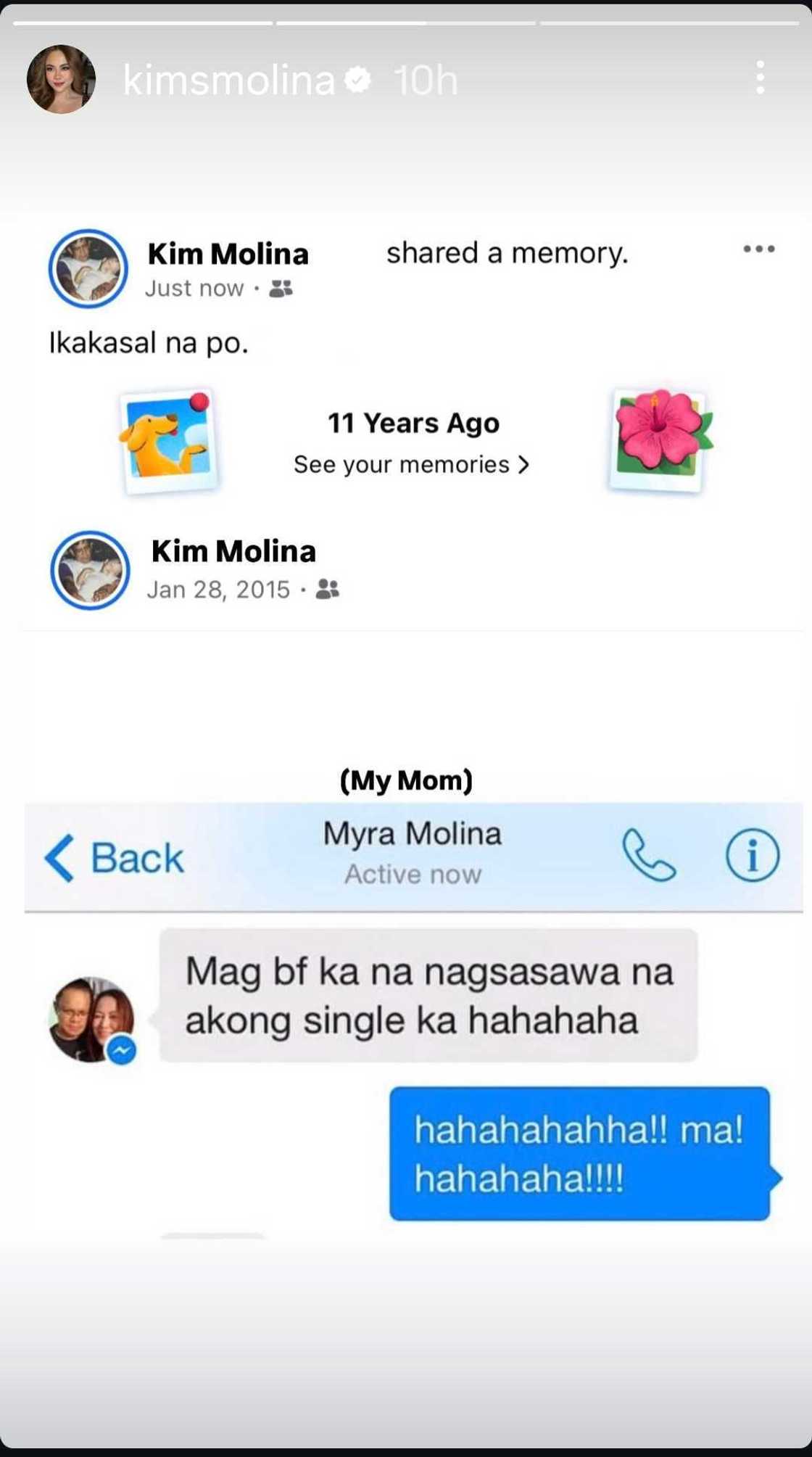Click the 10h story timestamp

coord(423,80)
